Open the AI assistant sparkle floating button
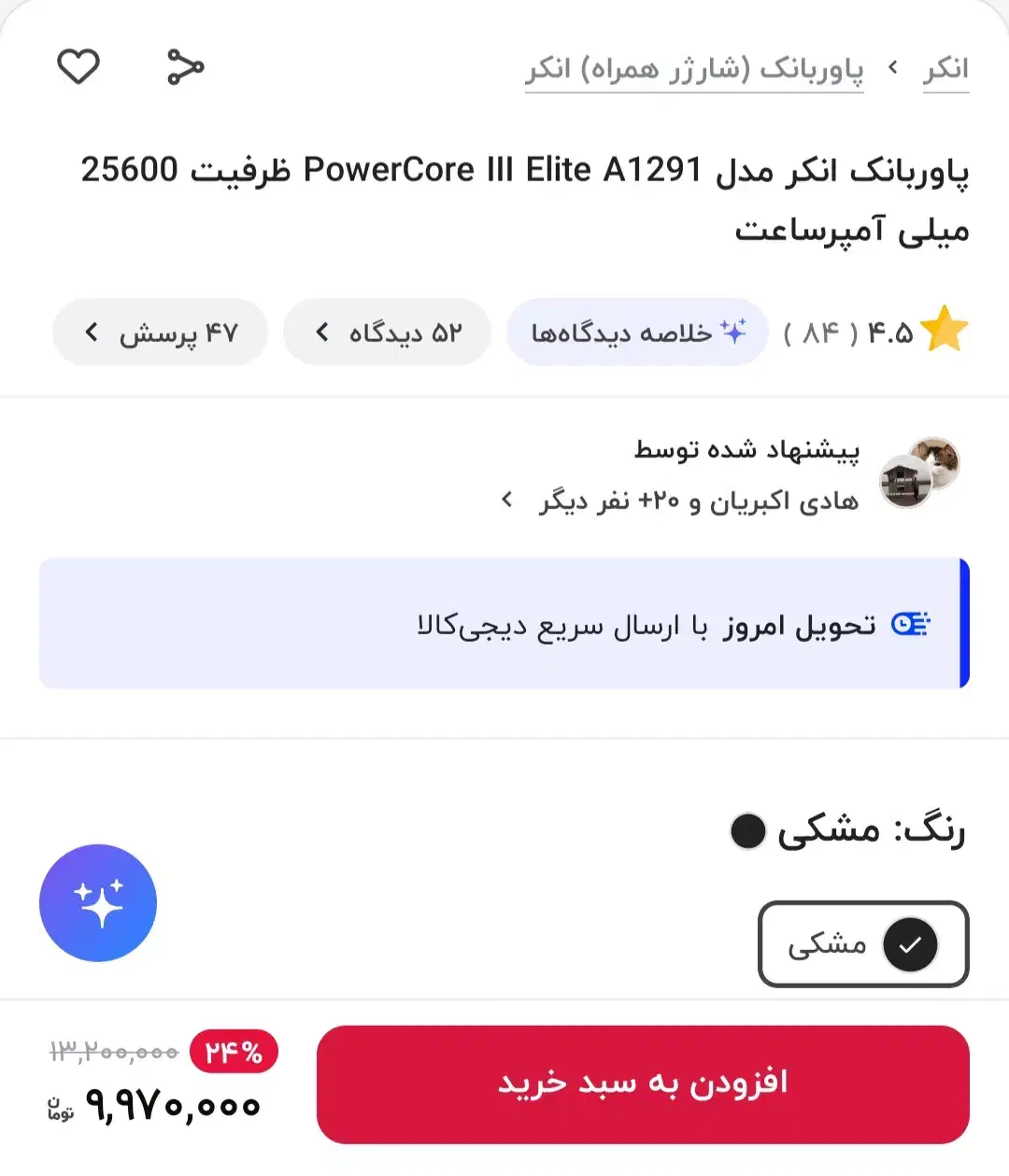The height and width of the screenshot is (1176, 1009). click(x=98, y=903)
